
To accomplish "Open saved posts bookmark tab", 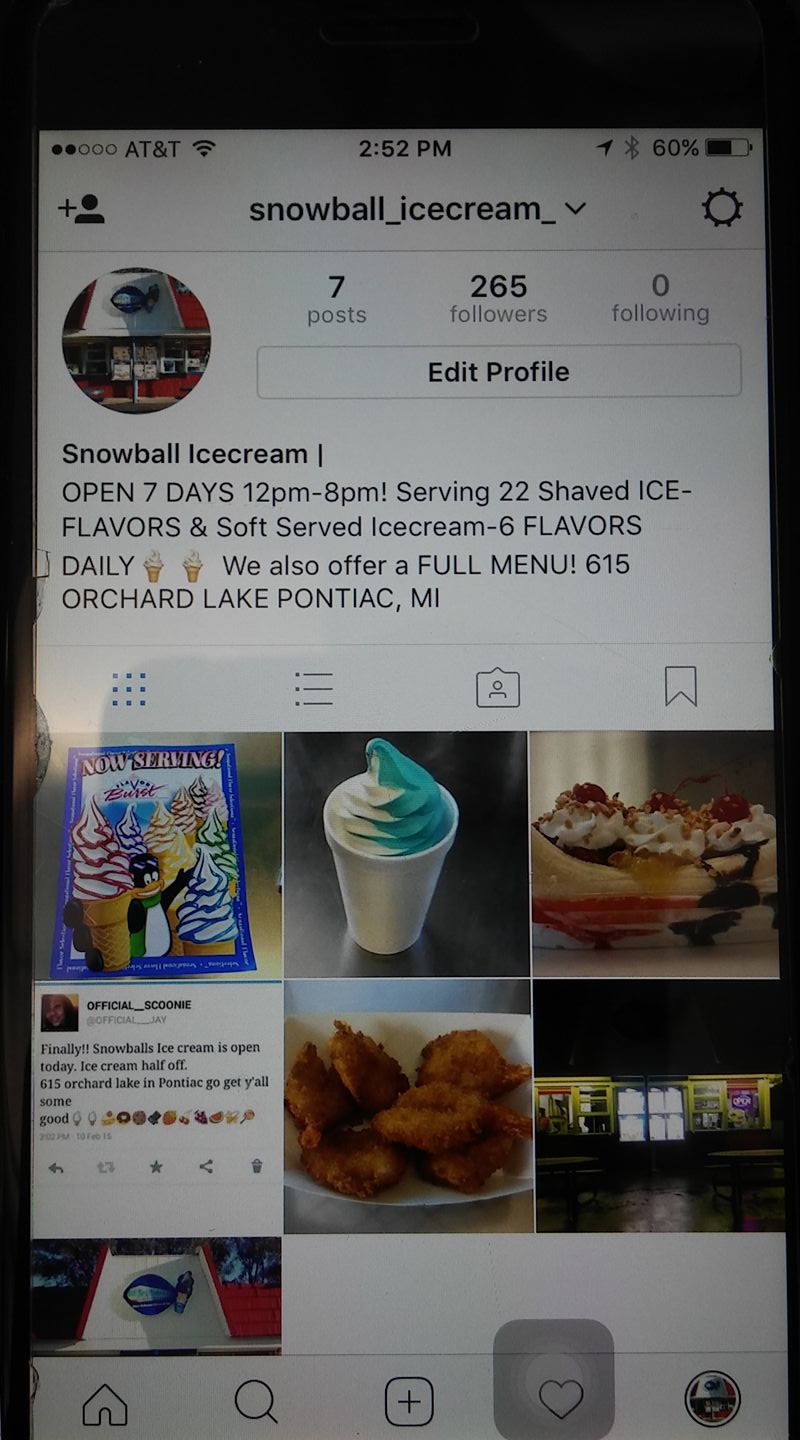I will coord(680,688).
